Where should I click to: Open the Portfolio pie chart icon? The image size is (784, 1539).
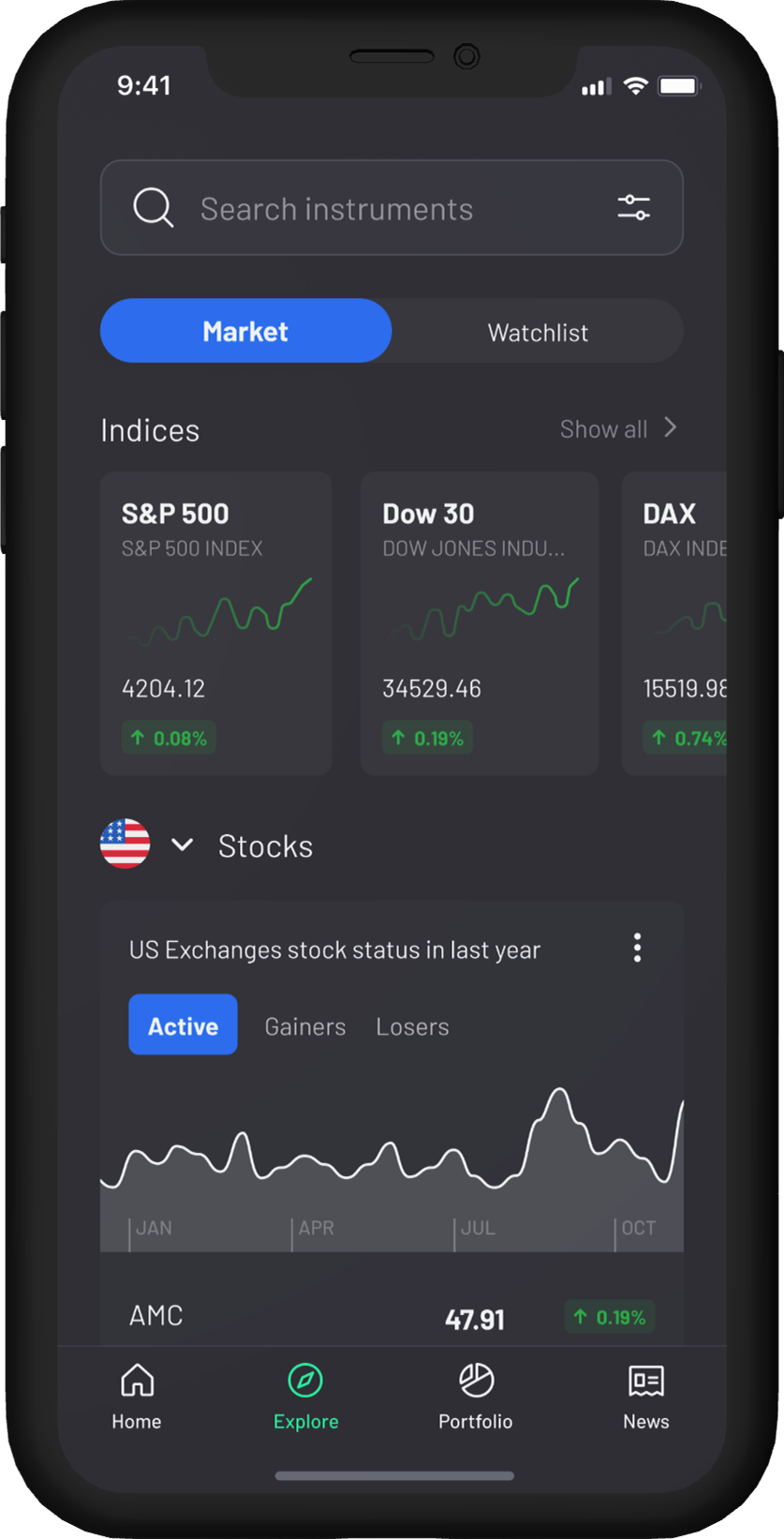[x=475, y=1377]
